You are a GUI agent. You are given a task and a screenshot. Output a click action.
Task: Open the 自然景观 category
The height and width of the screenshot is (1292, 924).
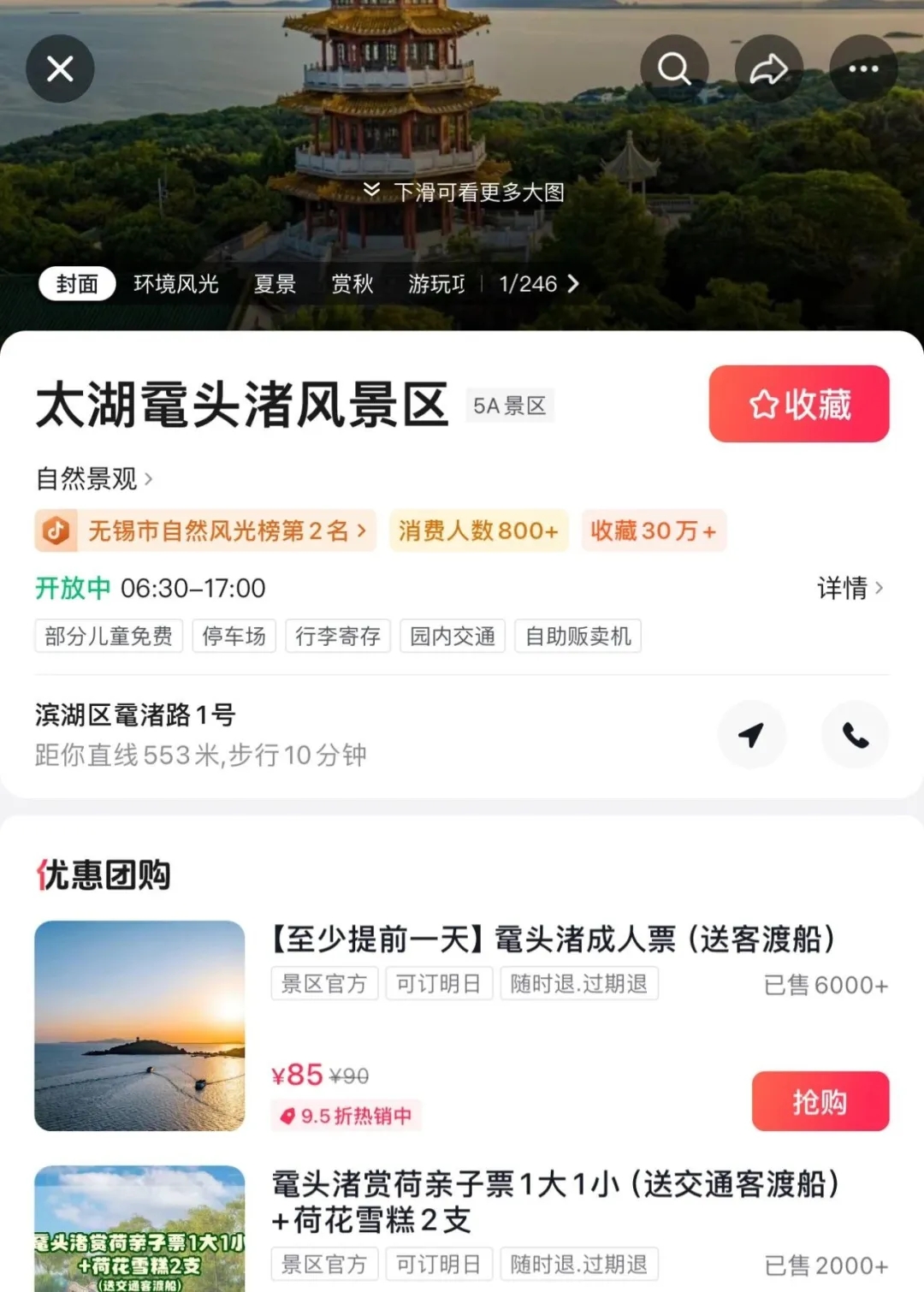point(94,478)
